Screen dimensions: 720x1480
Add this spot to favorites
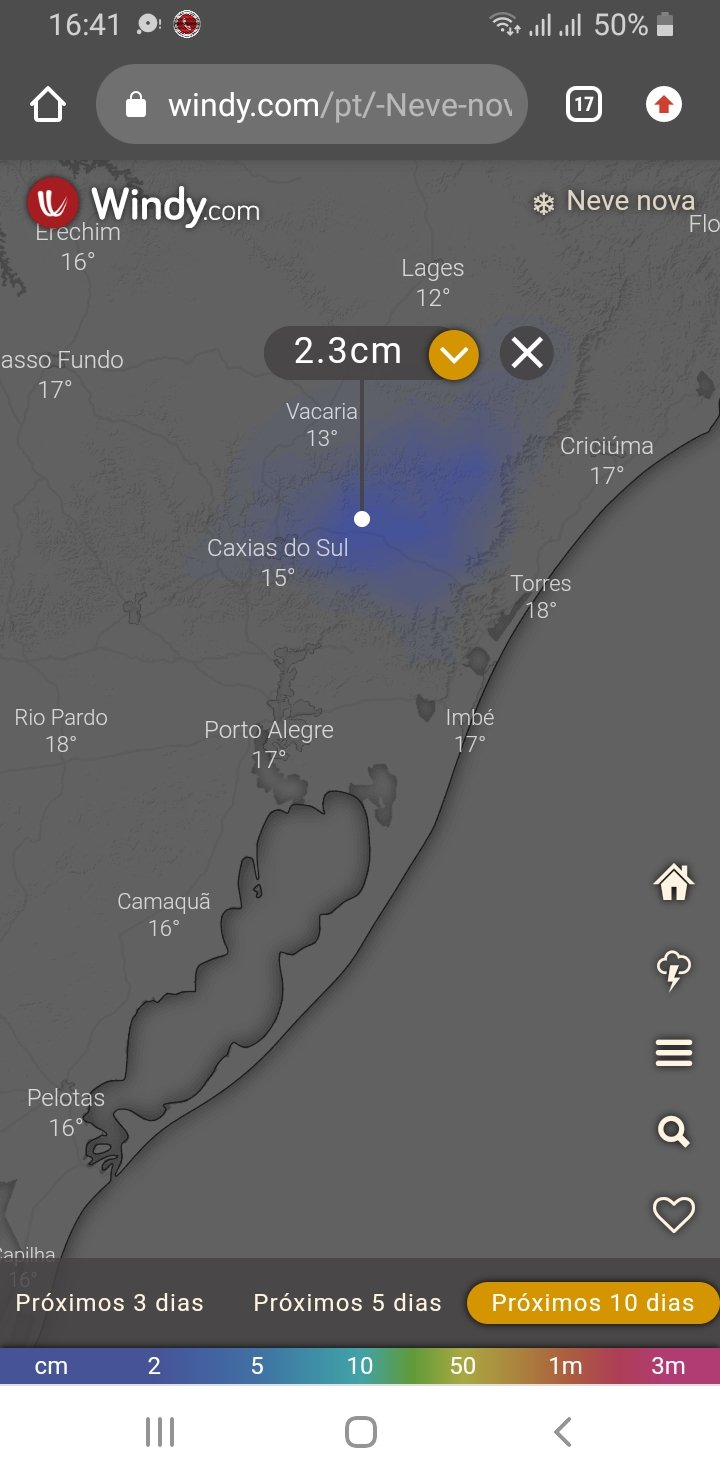coord(673,1214)
